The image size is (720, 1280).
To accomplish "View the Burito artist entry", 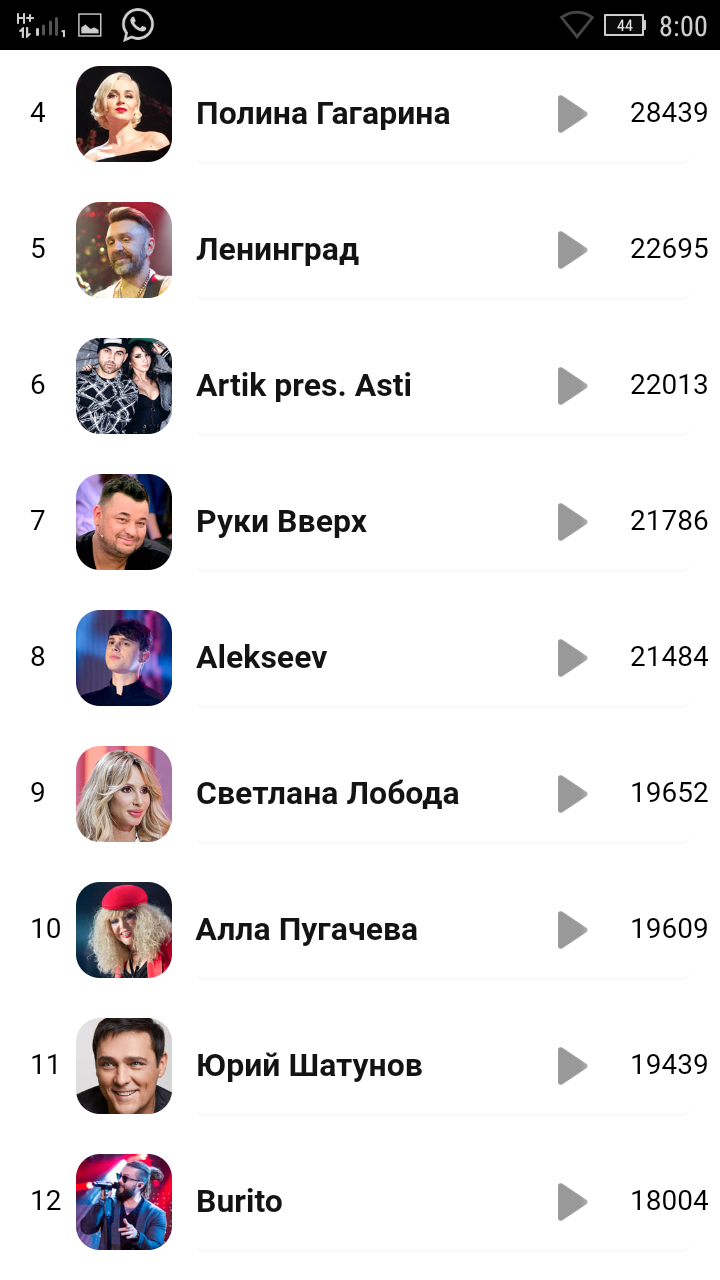I will 239,1202.
